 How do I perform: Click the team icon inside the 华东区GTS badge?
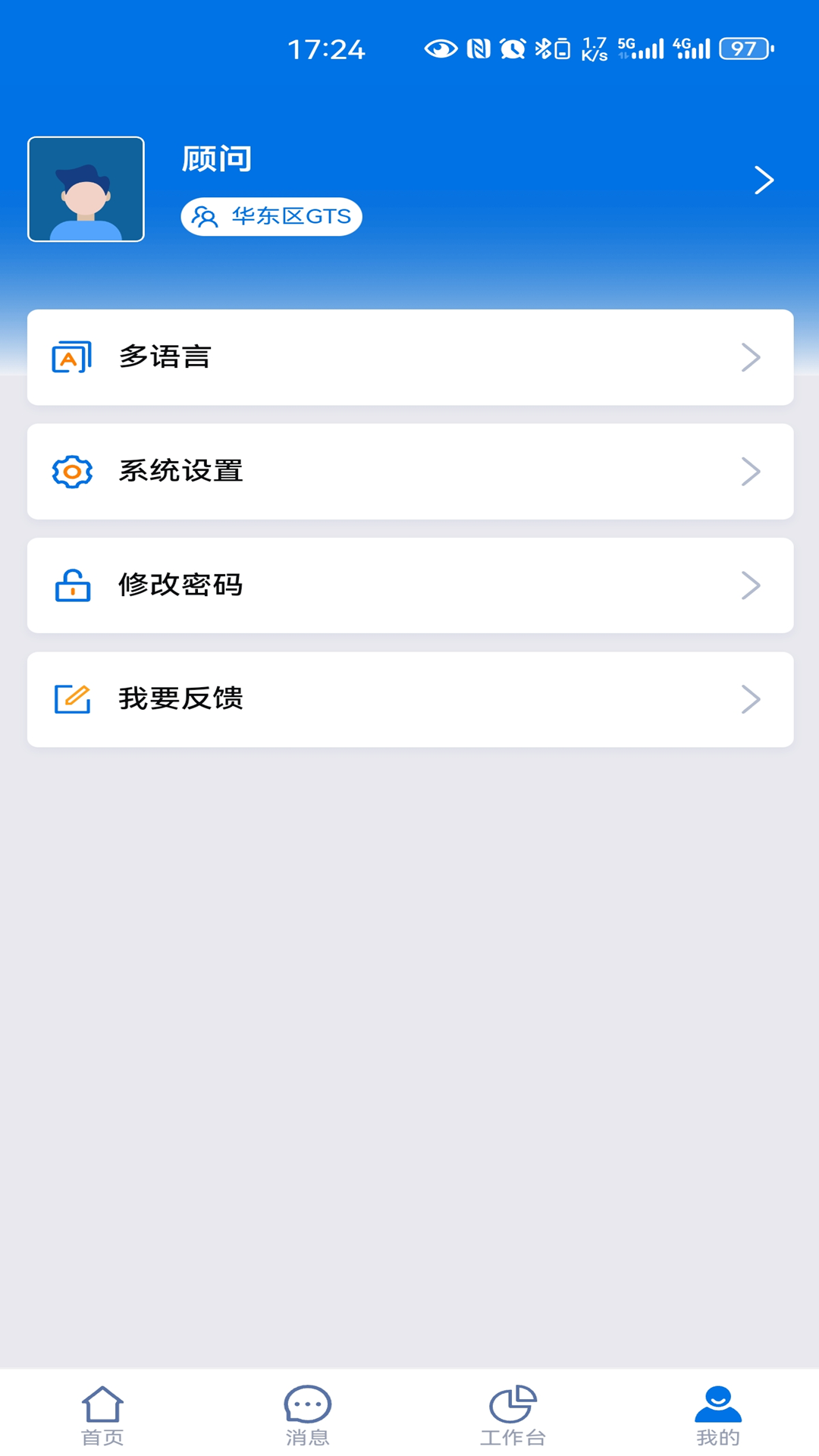coord(205,216)
